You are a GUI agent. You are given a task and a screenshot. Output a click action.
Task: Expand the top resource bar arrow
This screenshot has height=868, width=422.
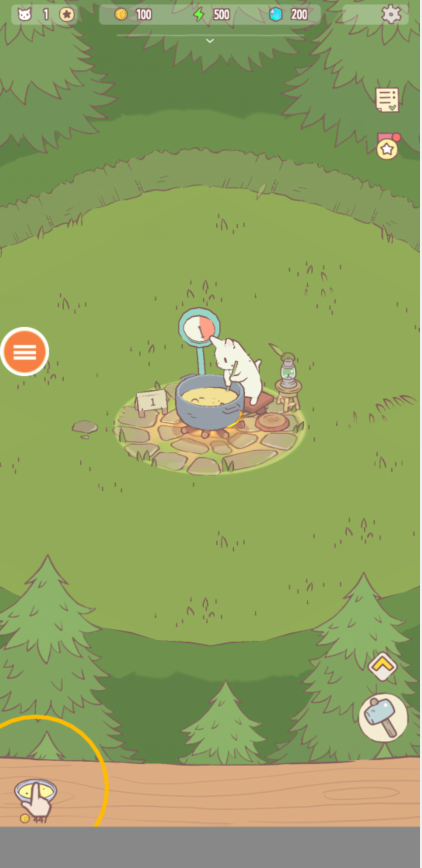pos(210,41)
